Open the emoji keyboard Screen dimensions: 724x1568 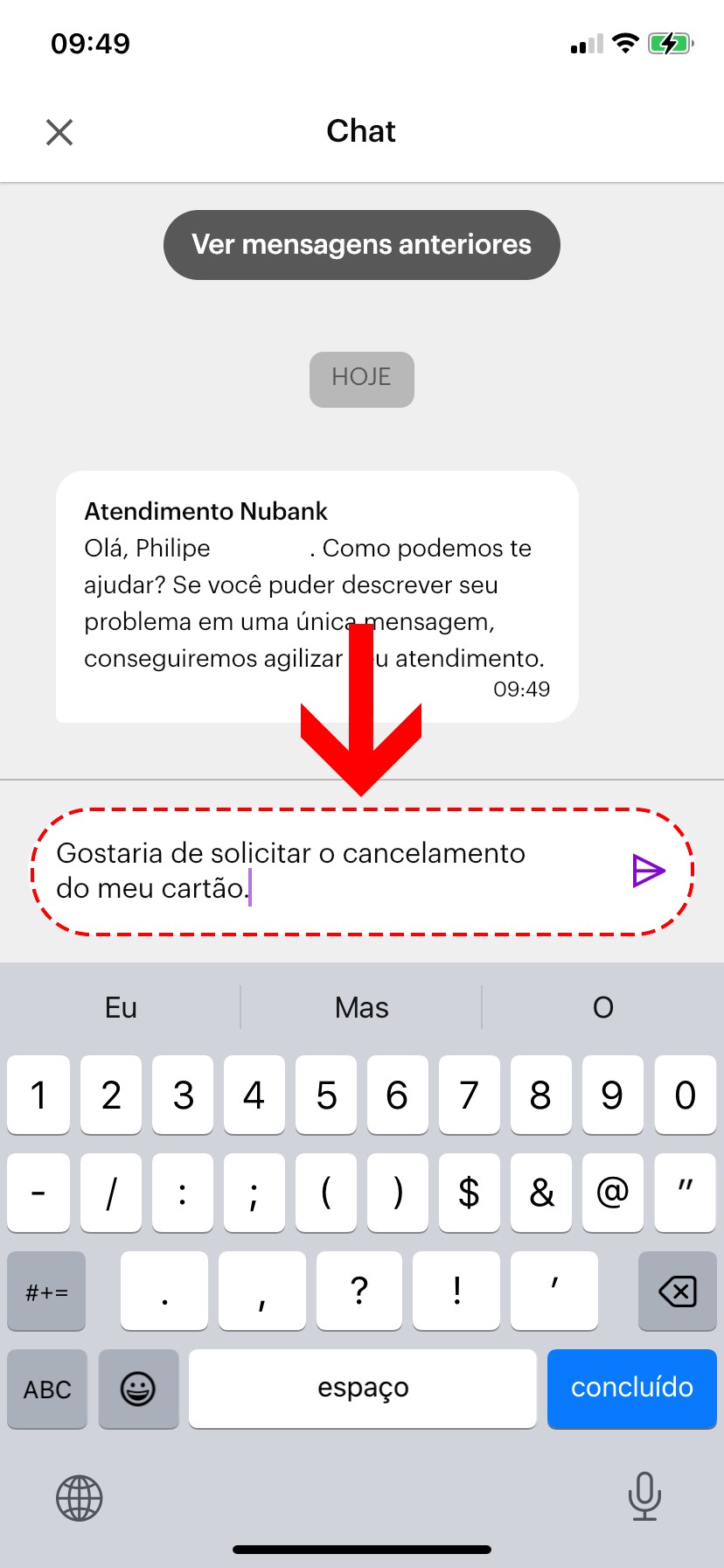tap(138, 1389)
